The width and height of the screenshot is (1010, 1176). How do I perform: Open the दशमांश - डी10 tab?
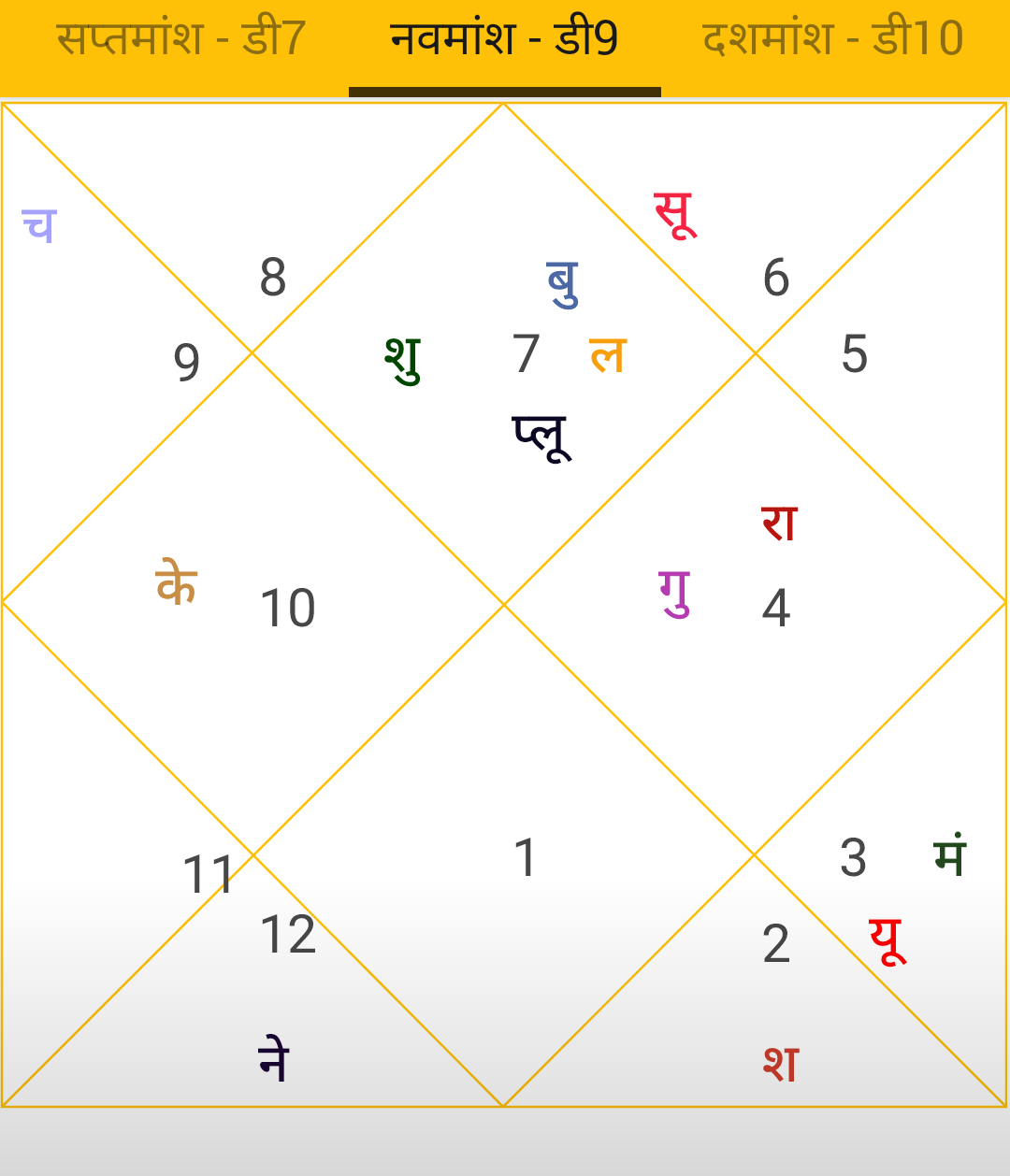tap(832, 39)
